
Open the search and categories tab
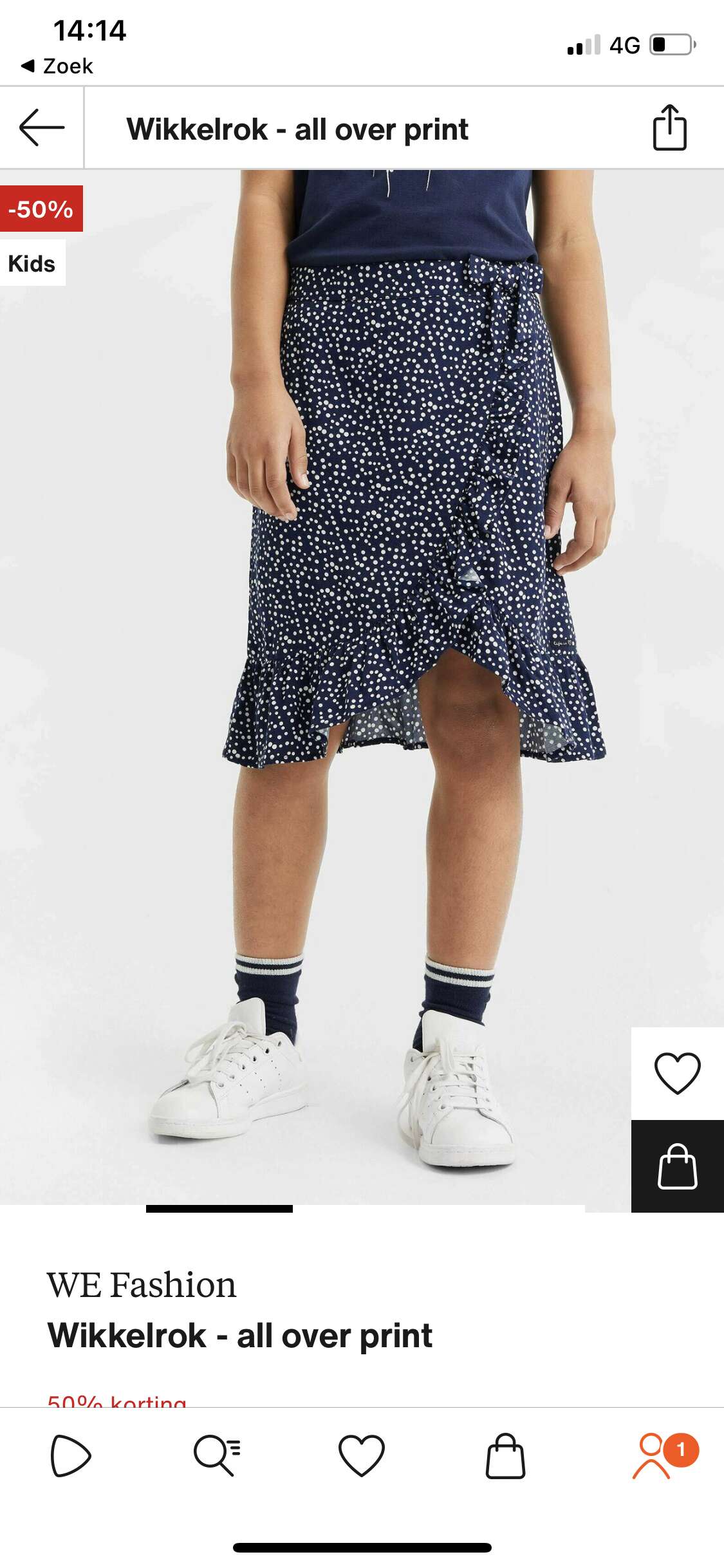coord(217,1455)
